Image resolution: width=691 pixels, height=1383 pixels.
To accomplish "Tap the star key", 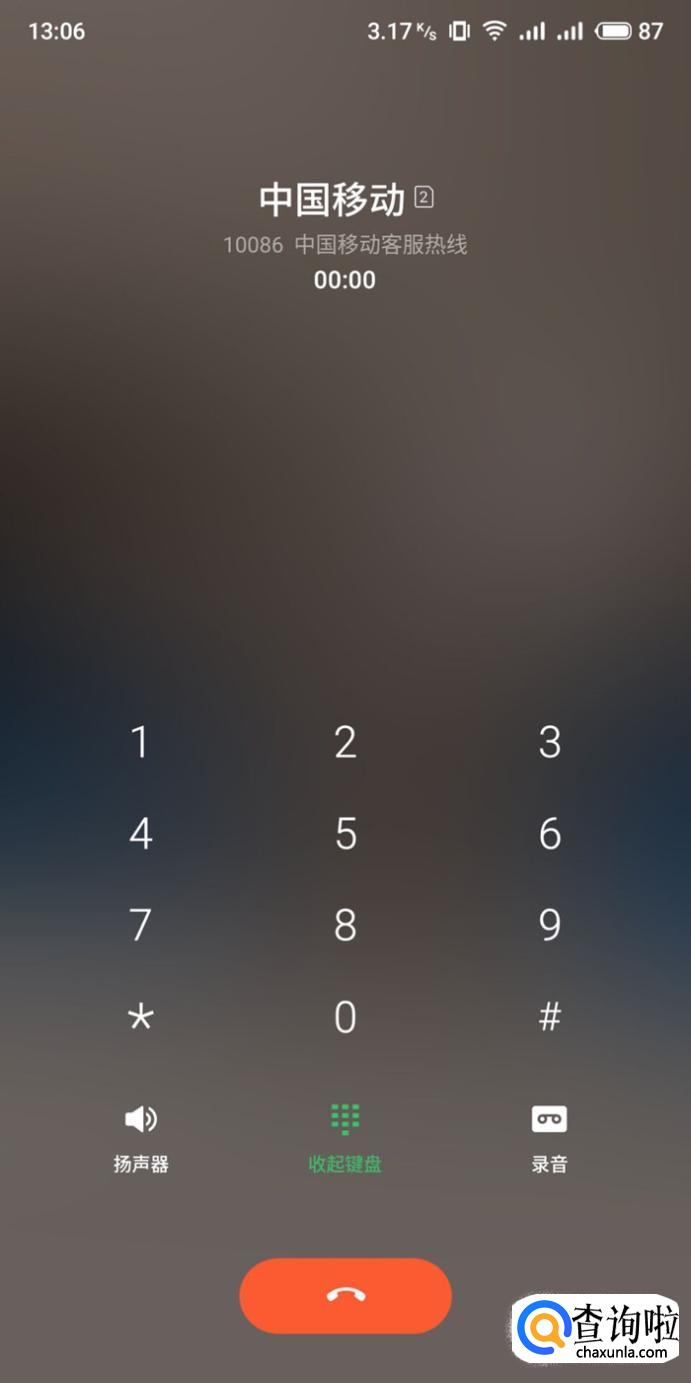I will pos(140,1017).
